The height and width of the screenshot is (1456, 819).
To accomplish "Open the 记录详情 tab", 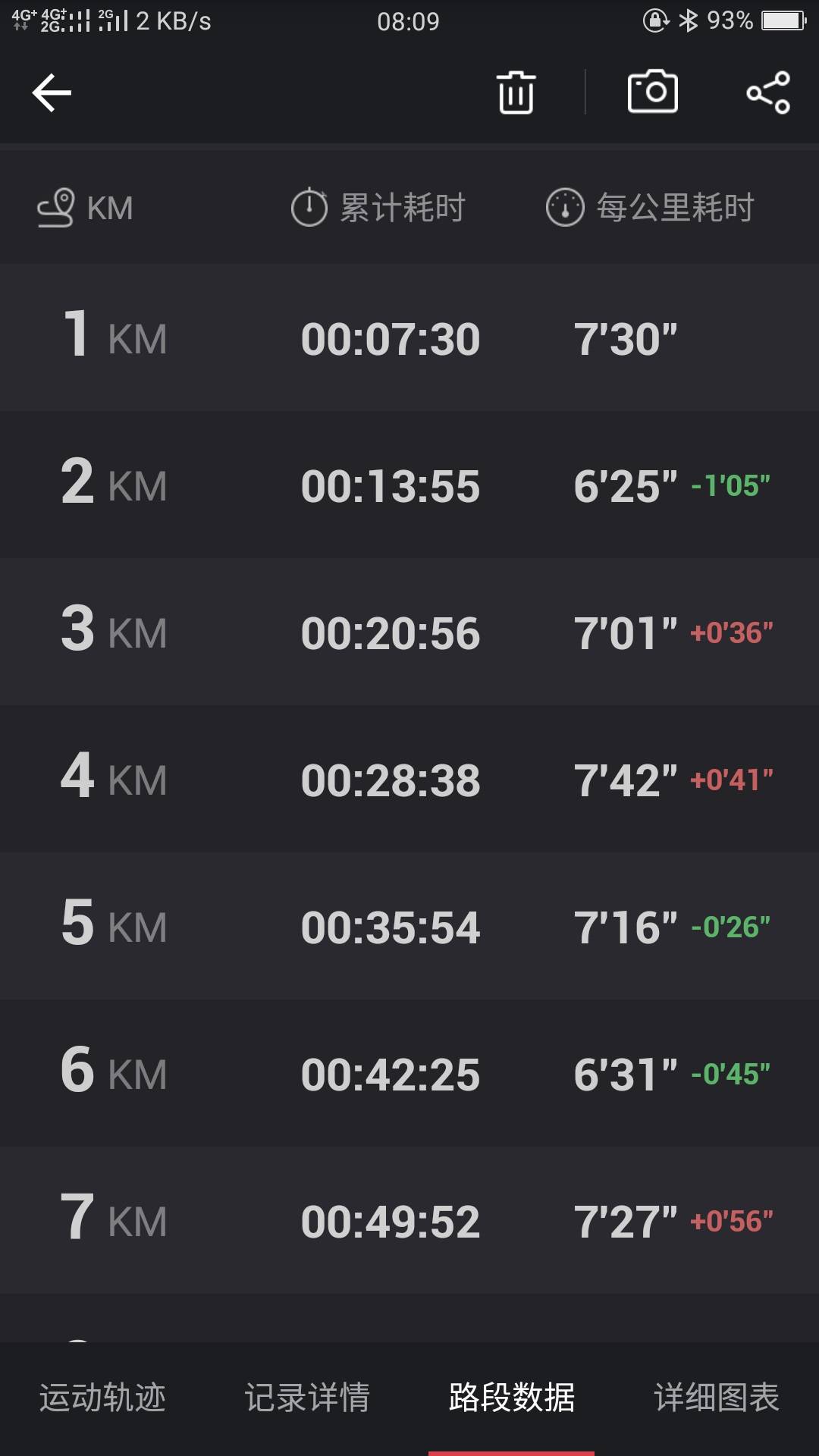I will pyautogui.click(x=307, y=1398).
